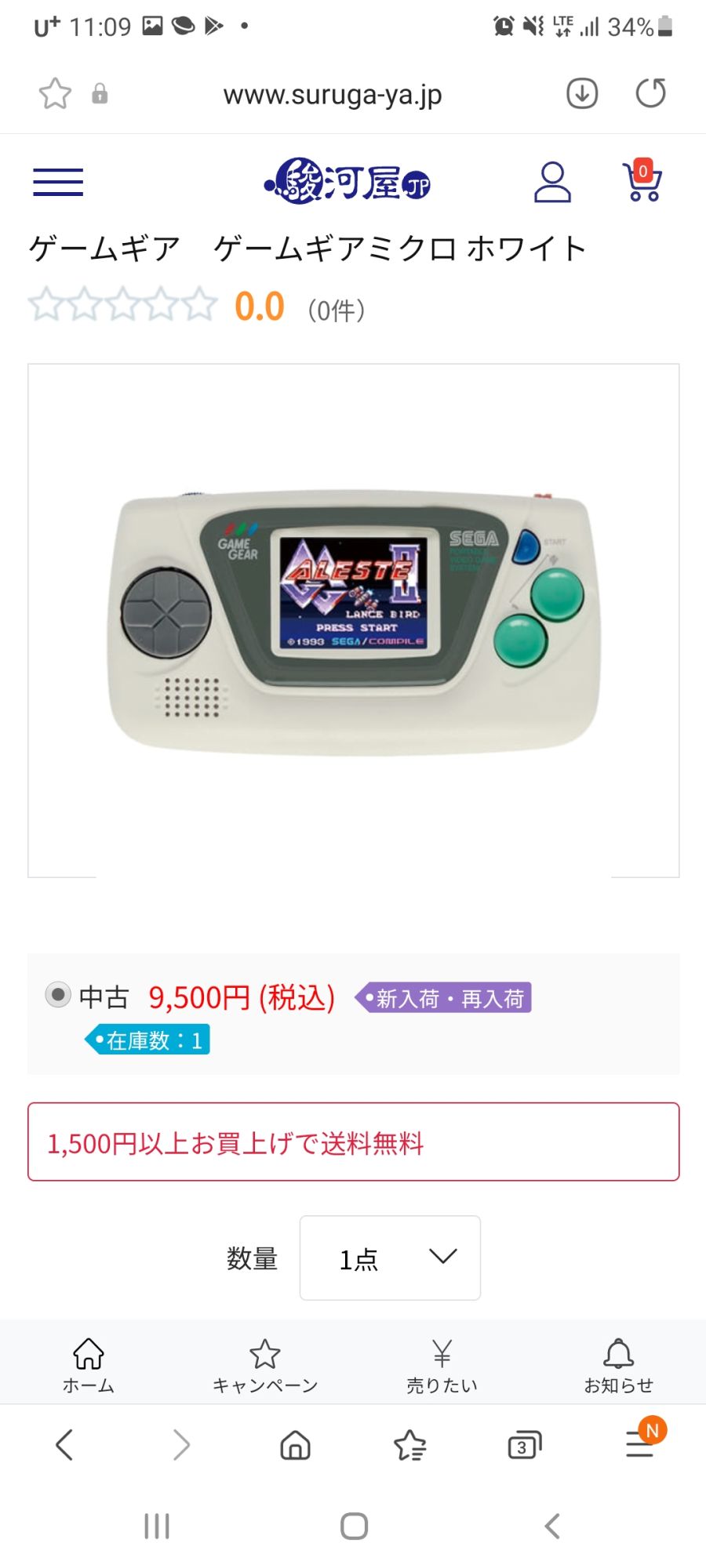Tap the Suruga-ya logo
Screen dimensions: 706x1568
[x=348, y=182]
